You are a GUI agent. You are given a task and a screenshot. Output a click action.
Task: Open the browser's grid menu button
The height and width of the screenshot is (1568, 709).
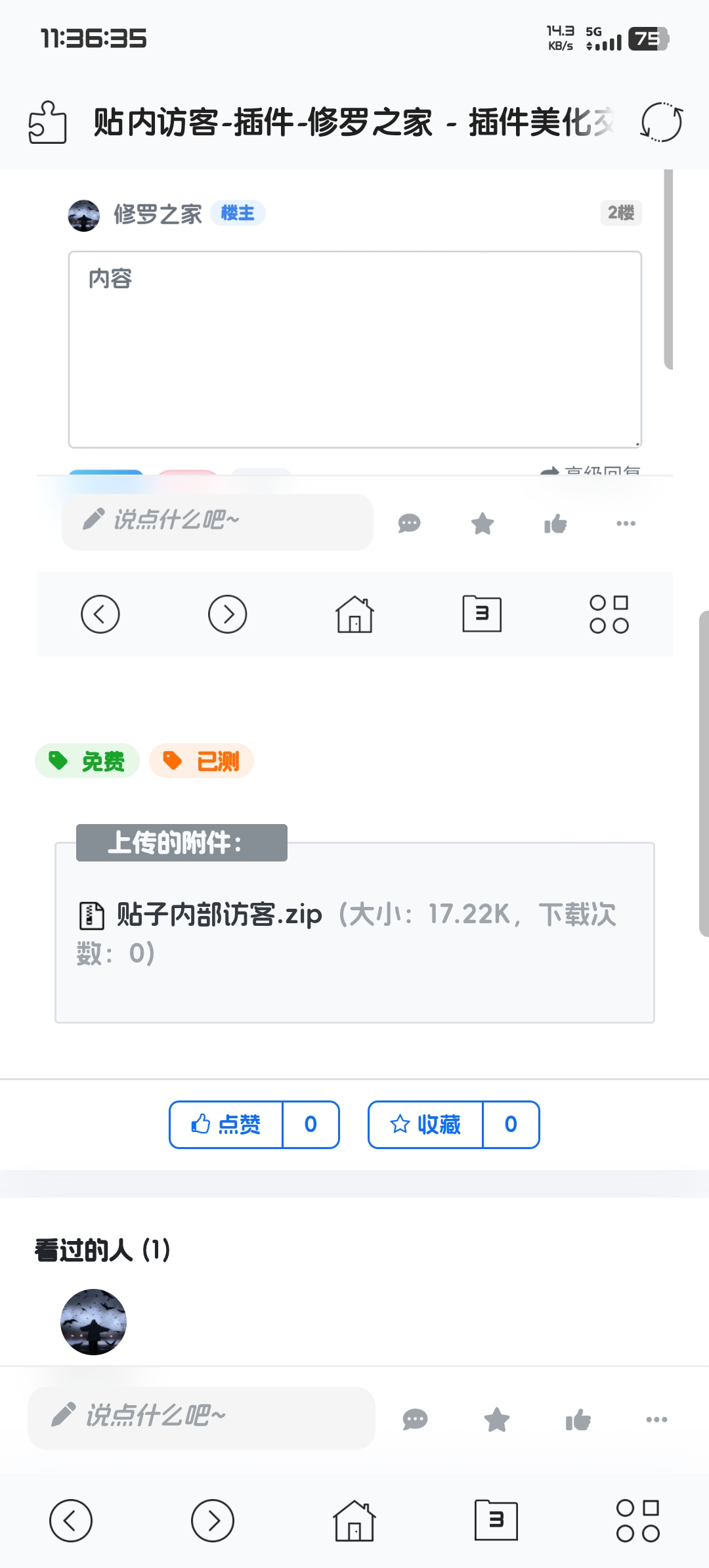(x=637, y=1521)
